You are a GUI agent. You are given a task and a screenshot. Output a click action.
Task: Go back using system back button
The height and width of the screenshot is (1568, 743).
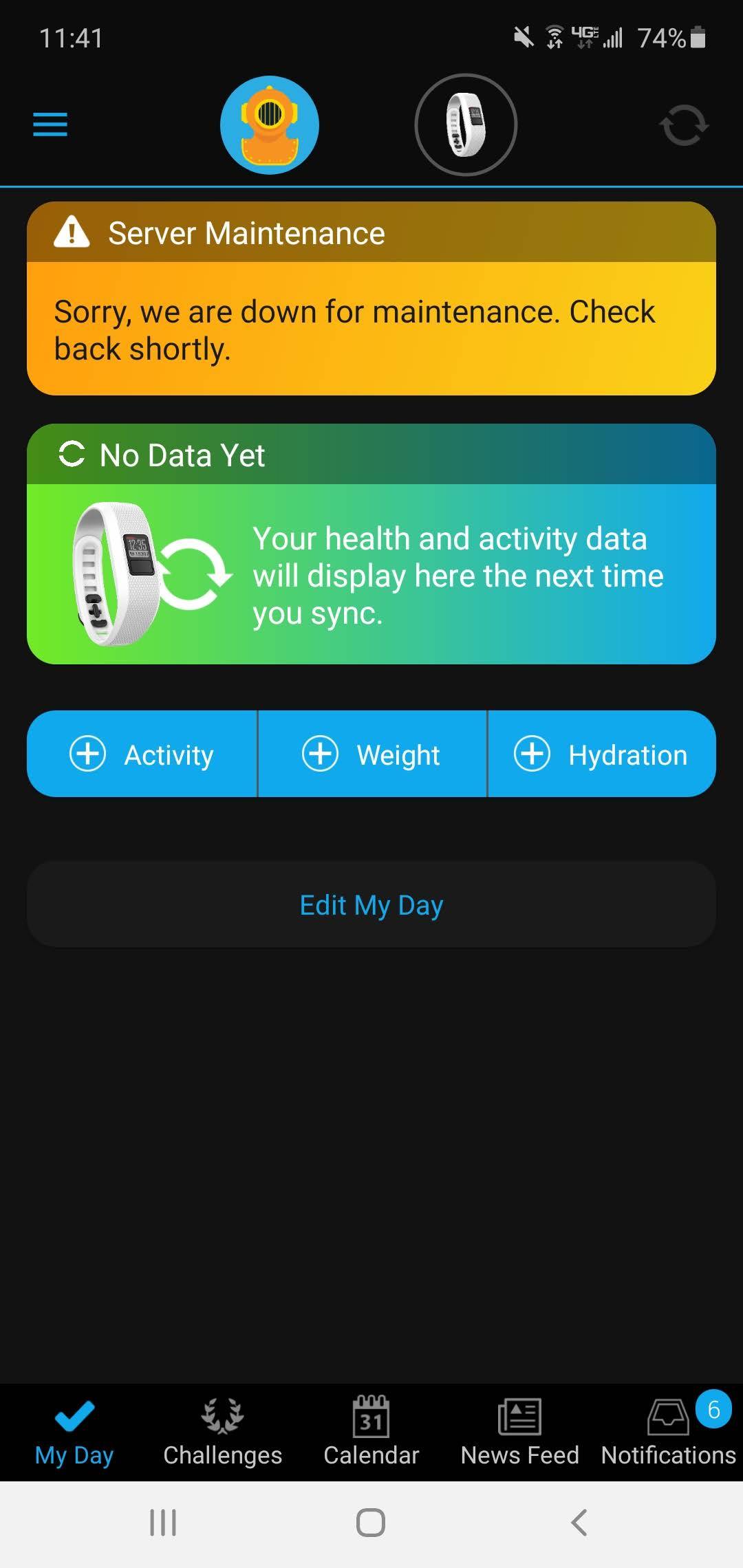tap(579, 1523)
